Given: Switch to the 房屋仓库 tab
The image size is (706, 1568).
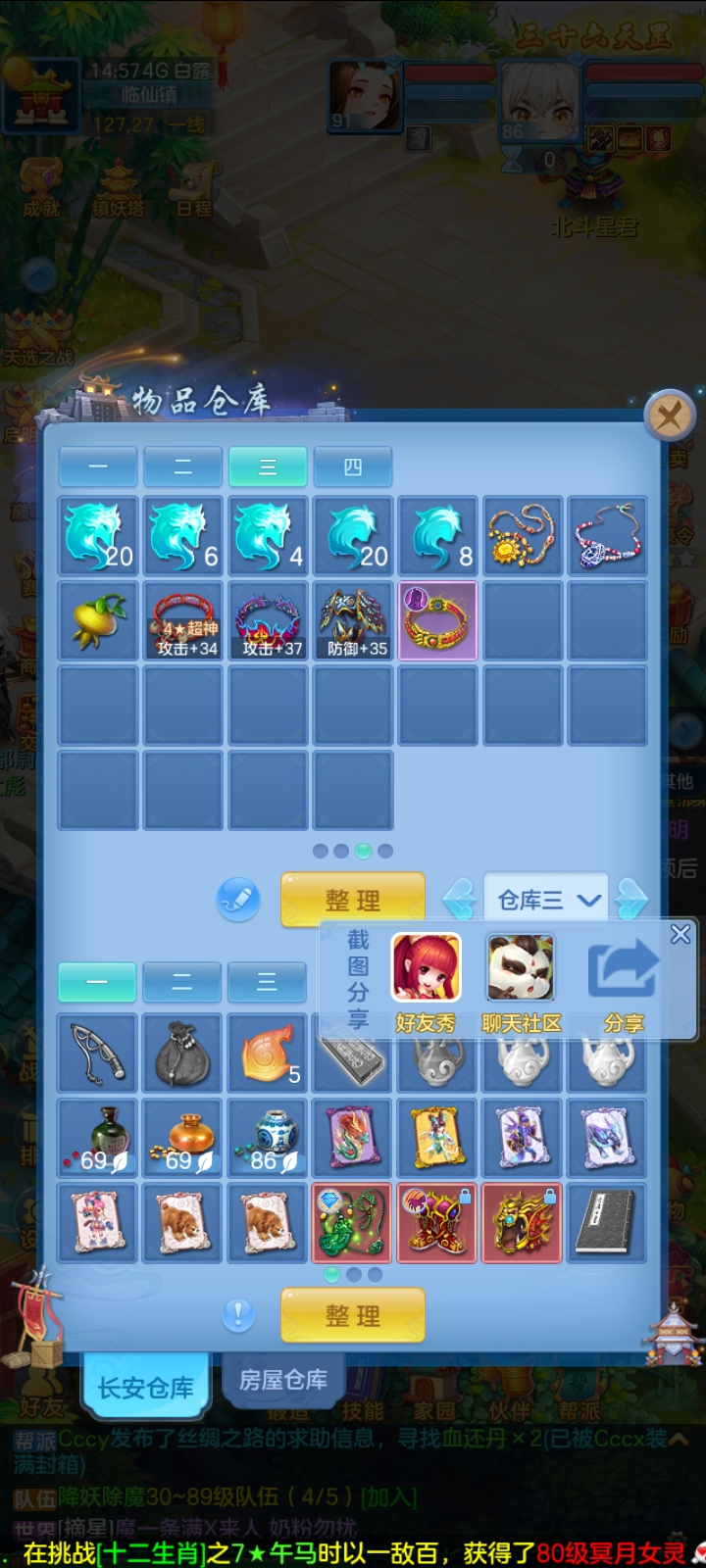Looking at the screenshot, I should pos(283,1380).
